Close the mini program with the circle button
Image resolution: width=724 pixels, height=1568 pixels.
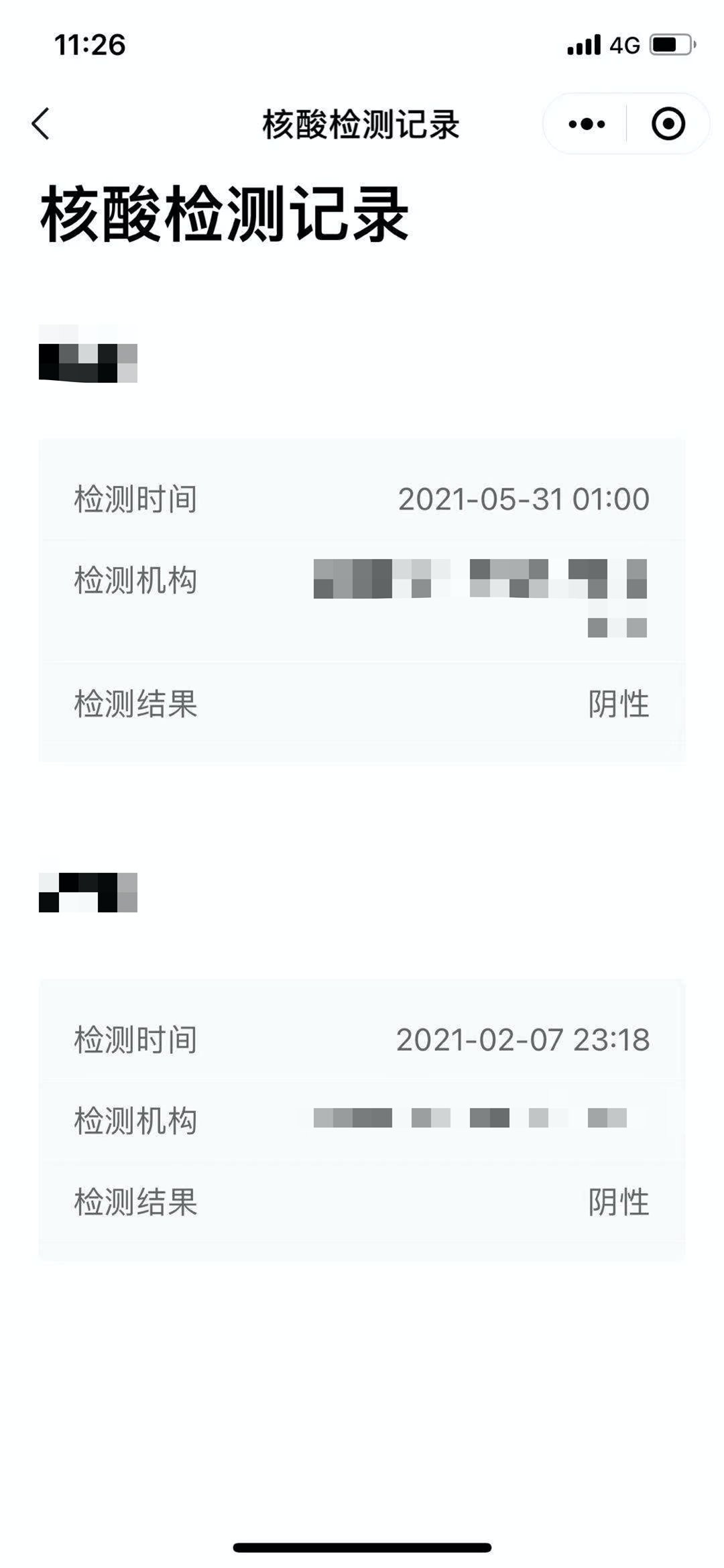click(668, 124)
